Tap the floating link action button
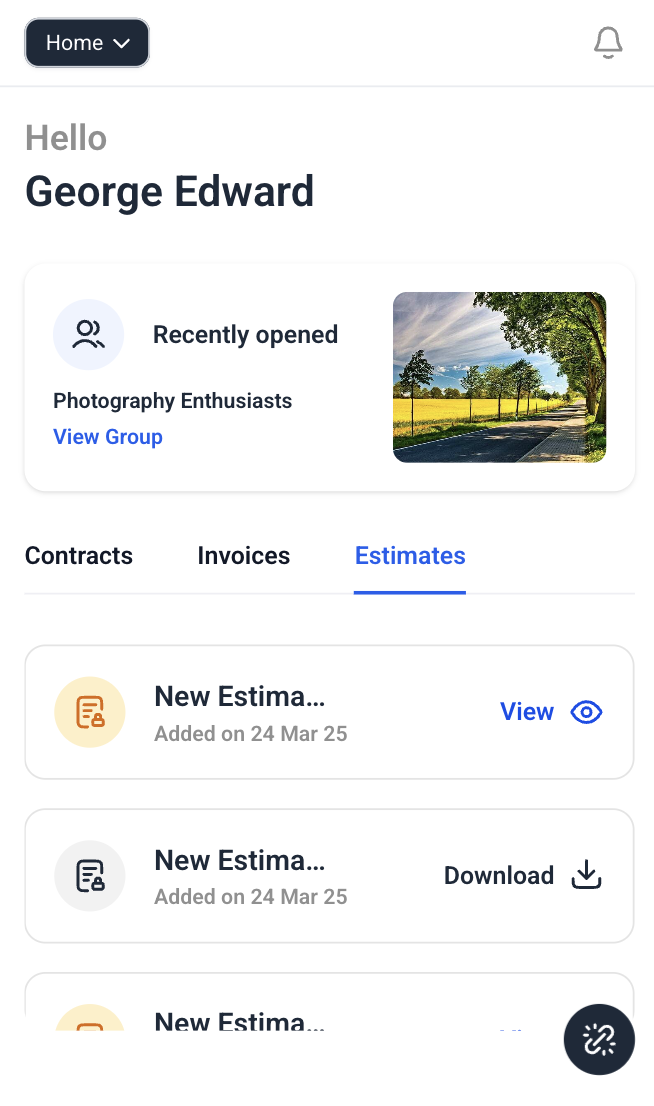654x1106 pixels. click(599, 1040)
